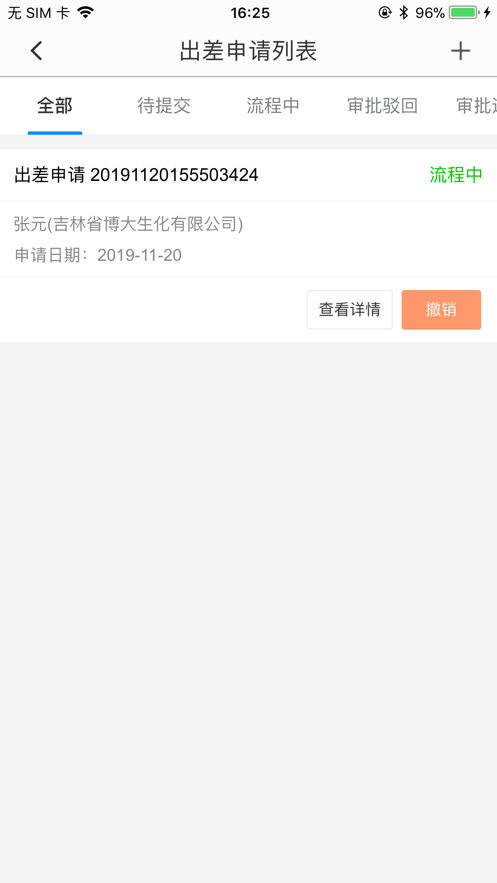Tap the orange 撤销 button
Screen dimensions: 497x883
pos(441,310)
